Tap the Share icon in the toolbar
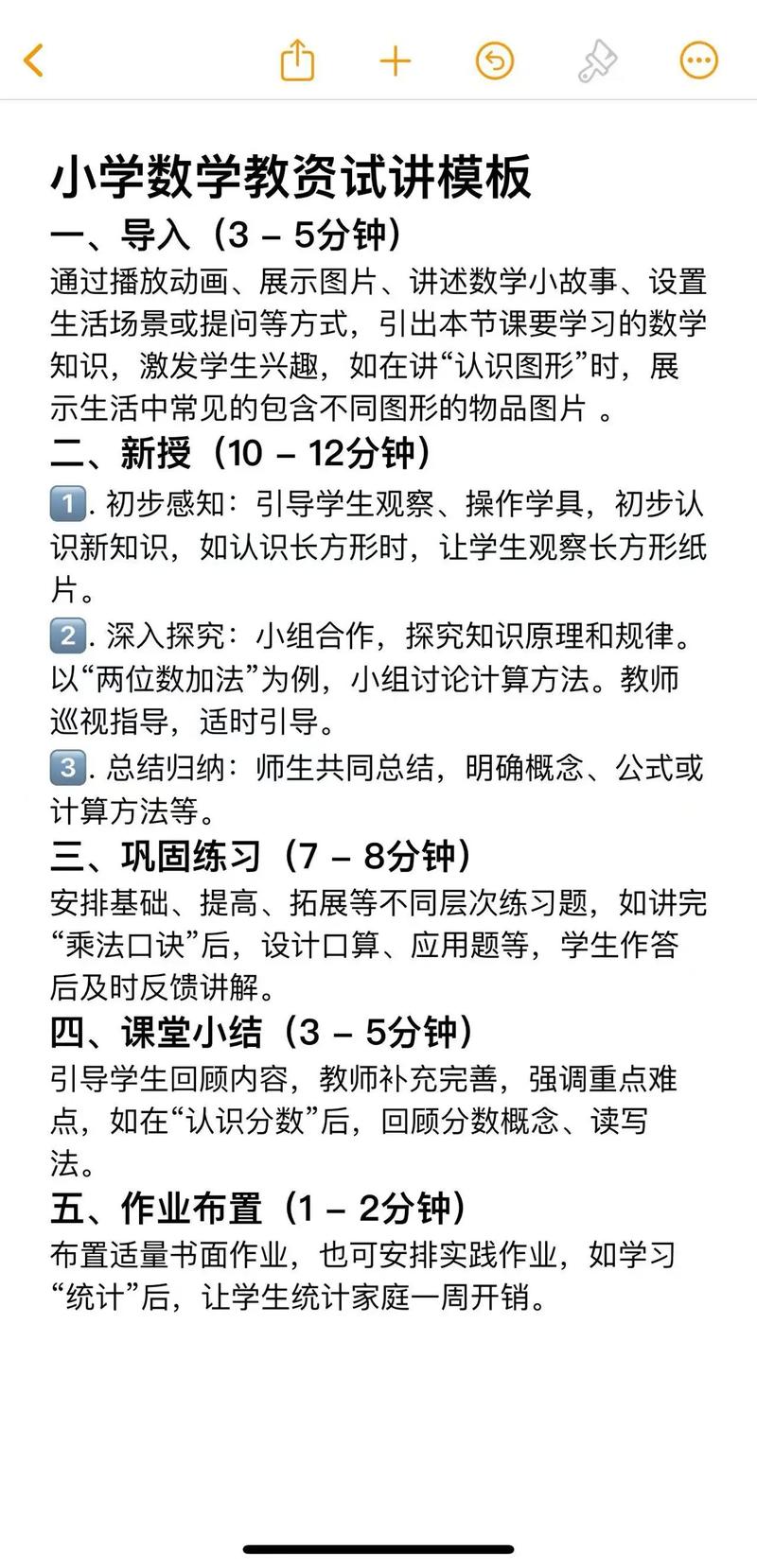The width and height of the screenshot is (757, 1568). (x=298, y=59)
